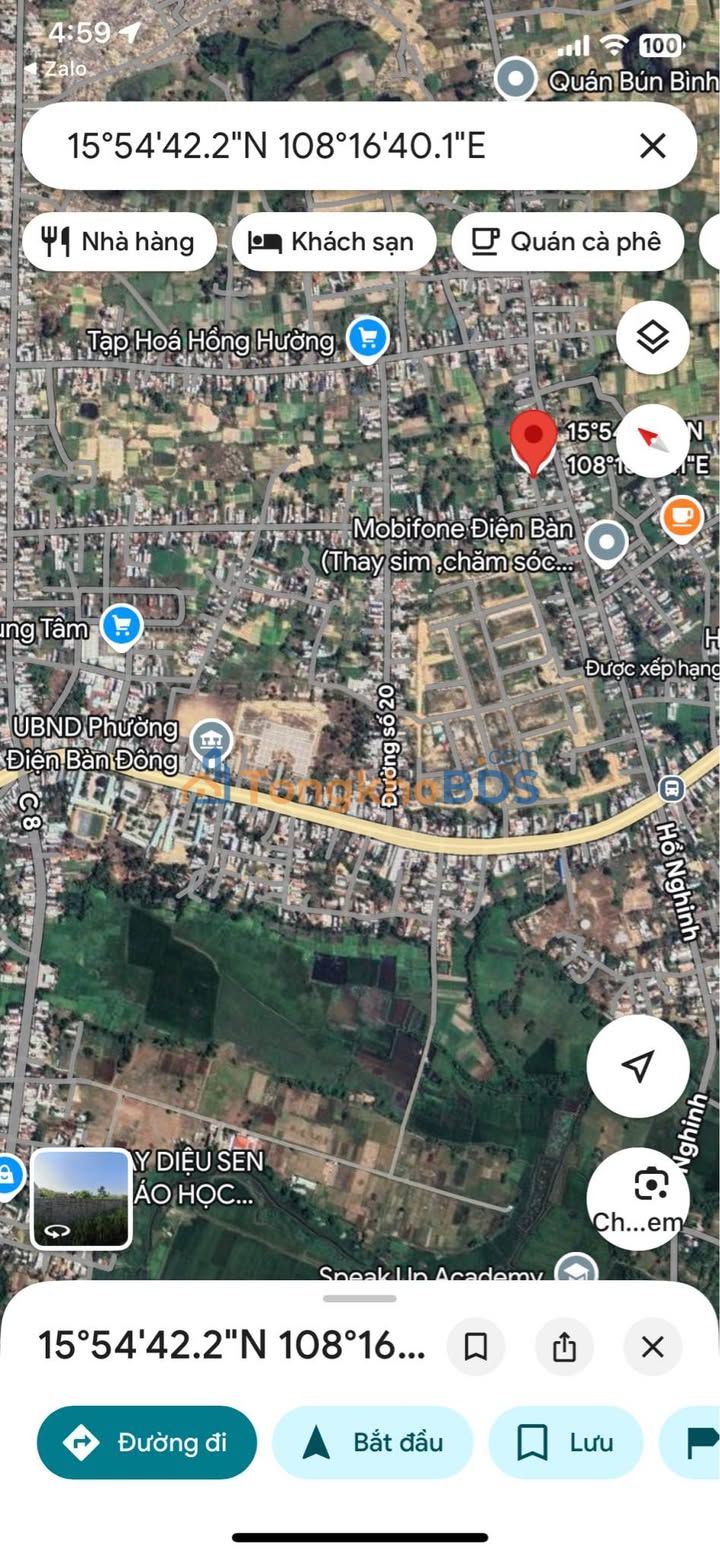Clear the coordinates in the search bar
Image resolution: width=720 pixels, height=1557 pixels.
652,146
